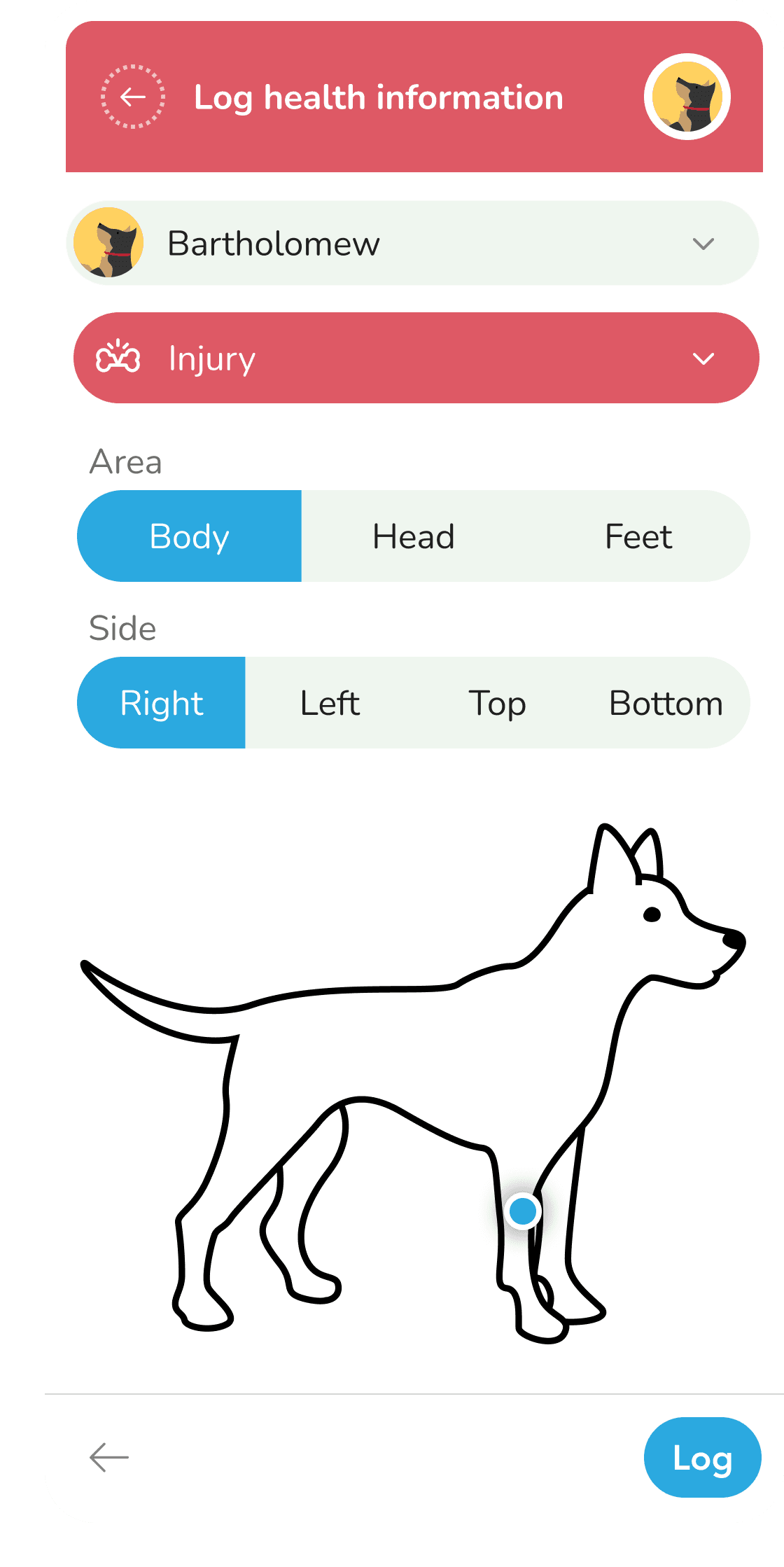Return to previous step with bottom arrow

point(109,1457)
